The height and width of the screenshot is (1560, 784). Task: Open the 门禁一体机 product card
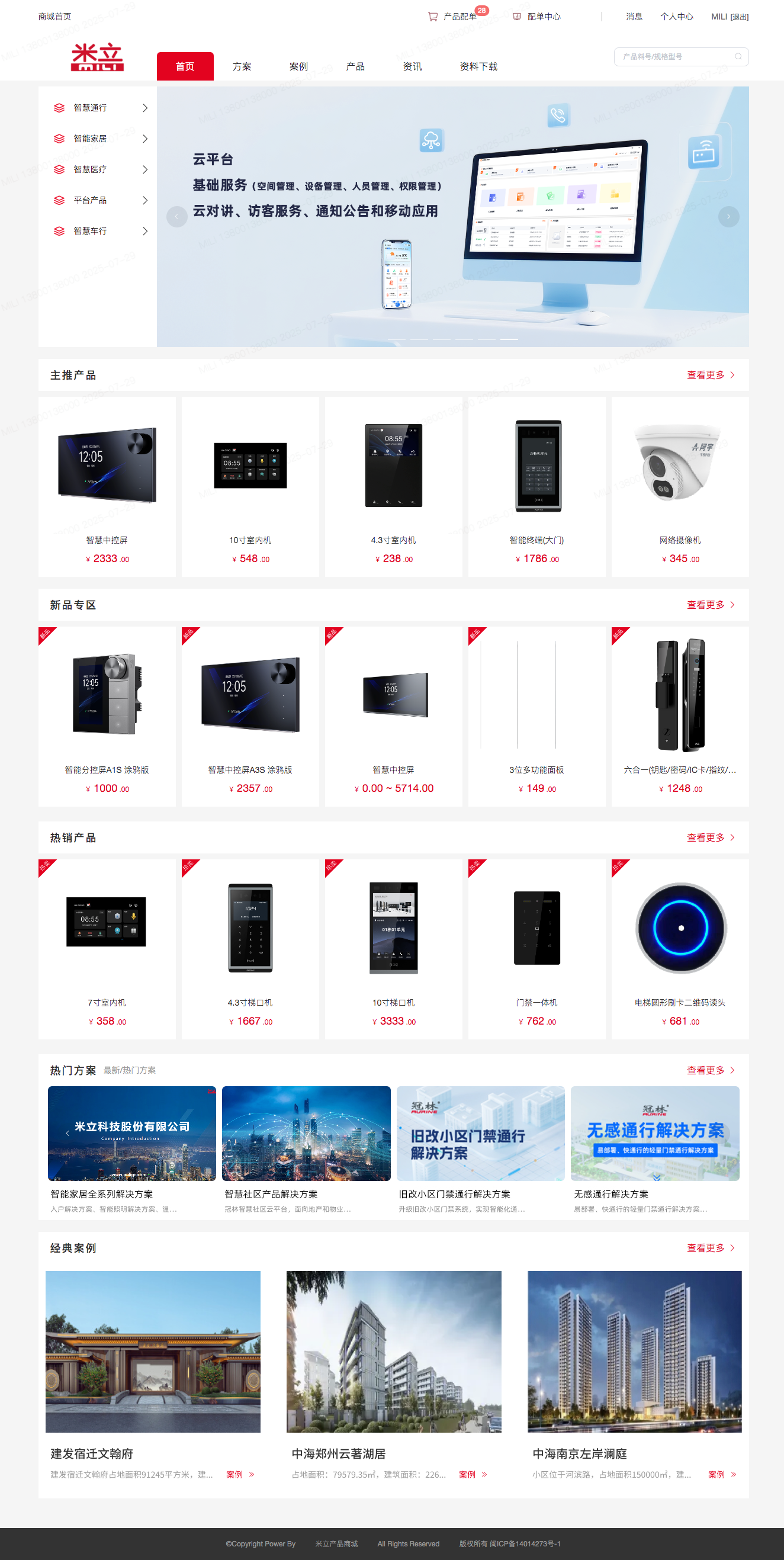[536, 948]
